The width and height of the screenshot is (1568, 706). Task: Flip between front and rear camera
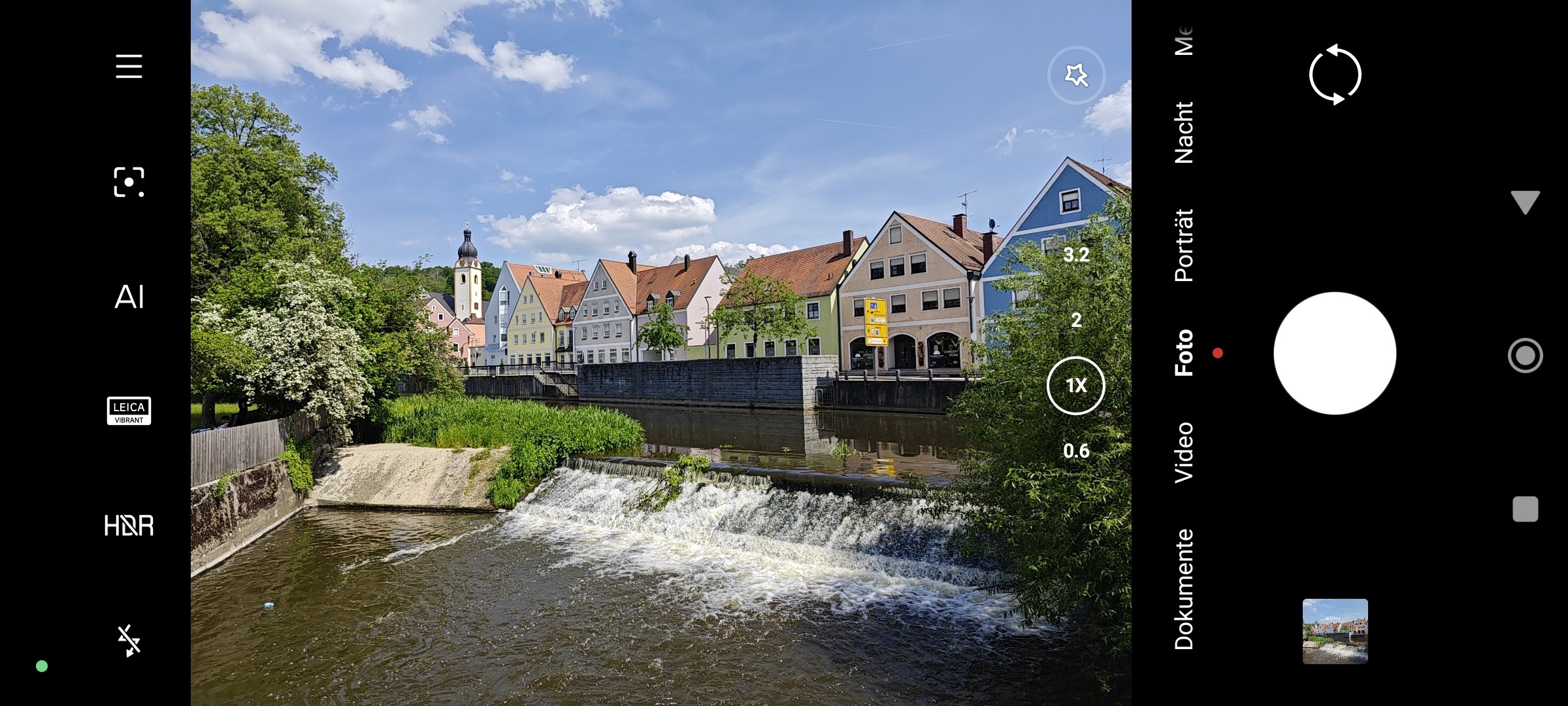tap(1335, 75)
